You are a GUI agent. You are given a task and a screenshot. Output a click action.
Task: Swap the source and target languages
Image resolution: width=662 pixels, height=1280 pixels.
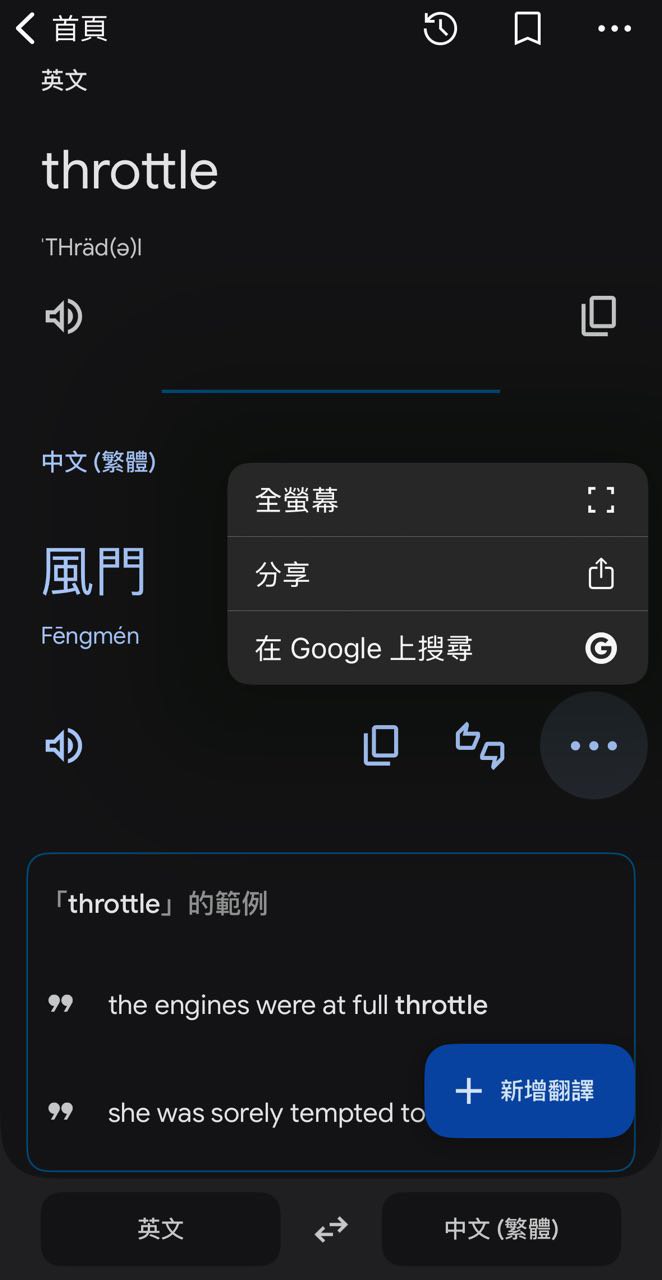click(x=331, y=1229)
